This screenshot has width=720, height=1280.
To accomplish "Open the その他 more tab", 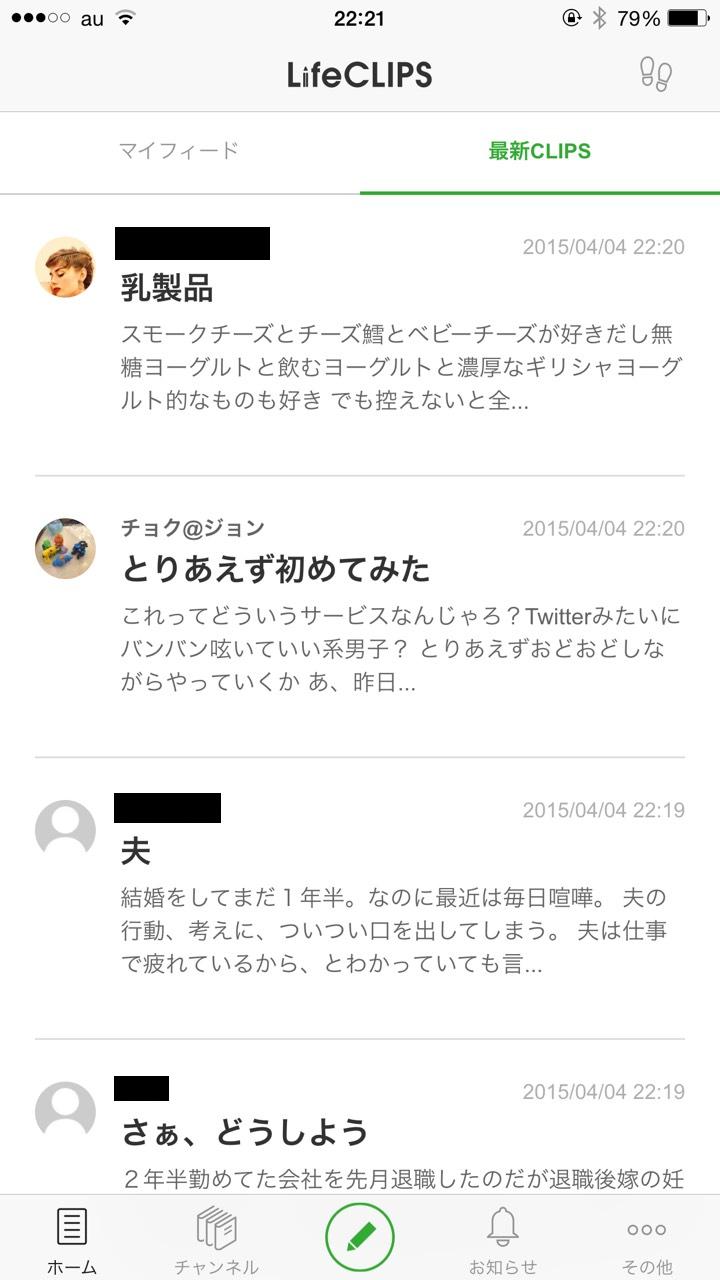I will [647, 1238].
